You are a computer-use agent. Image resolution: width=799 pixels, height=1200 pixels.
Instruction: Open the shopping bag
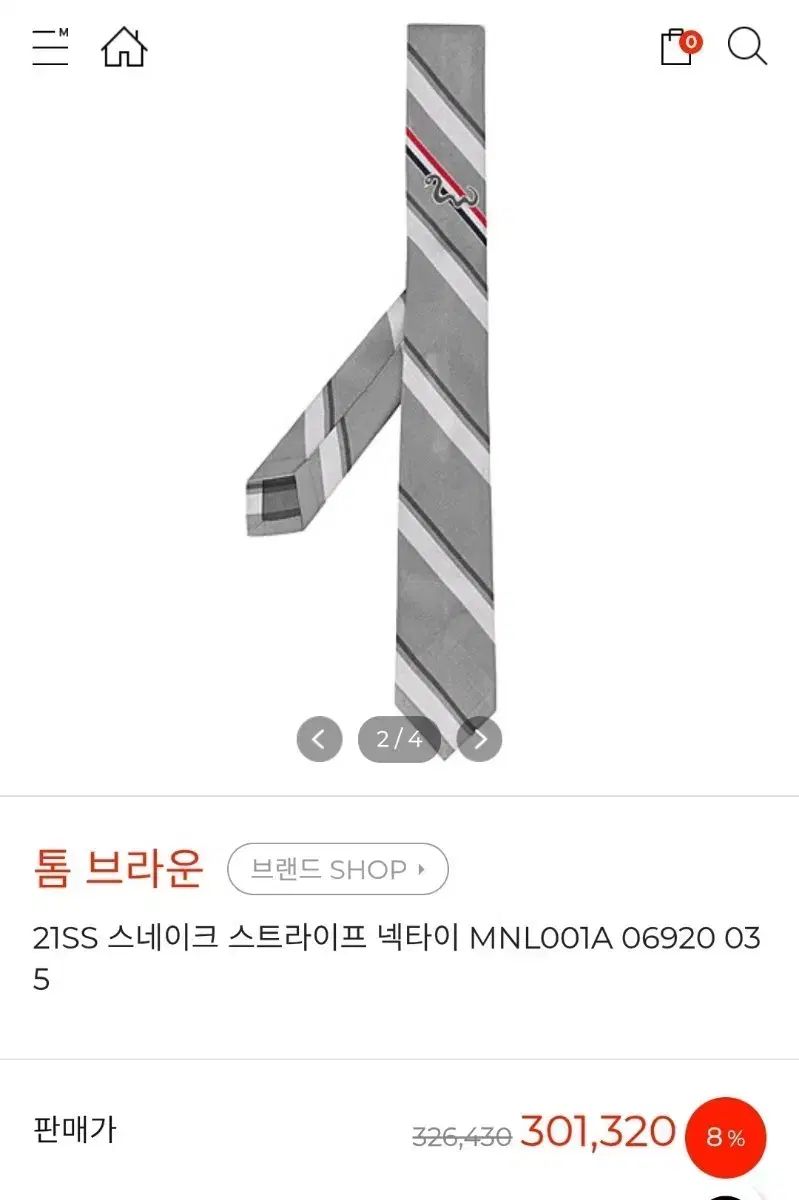pyautogui.click(x=679, y=47)
